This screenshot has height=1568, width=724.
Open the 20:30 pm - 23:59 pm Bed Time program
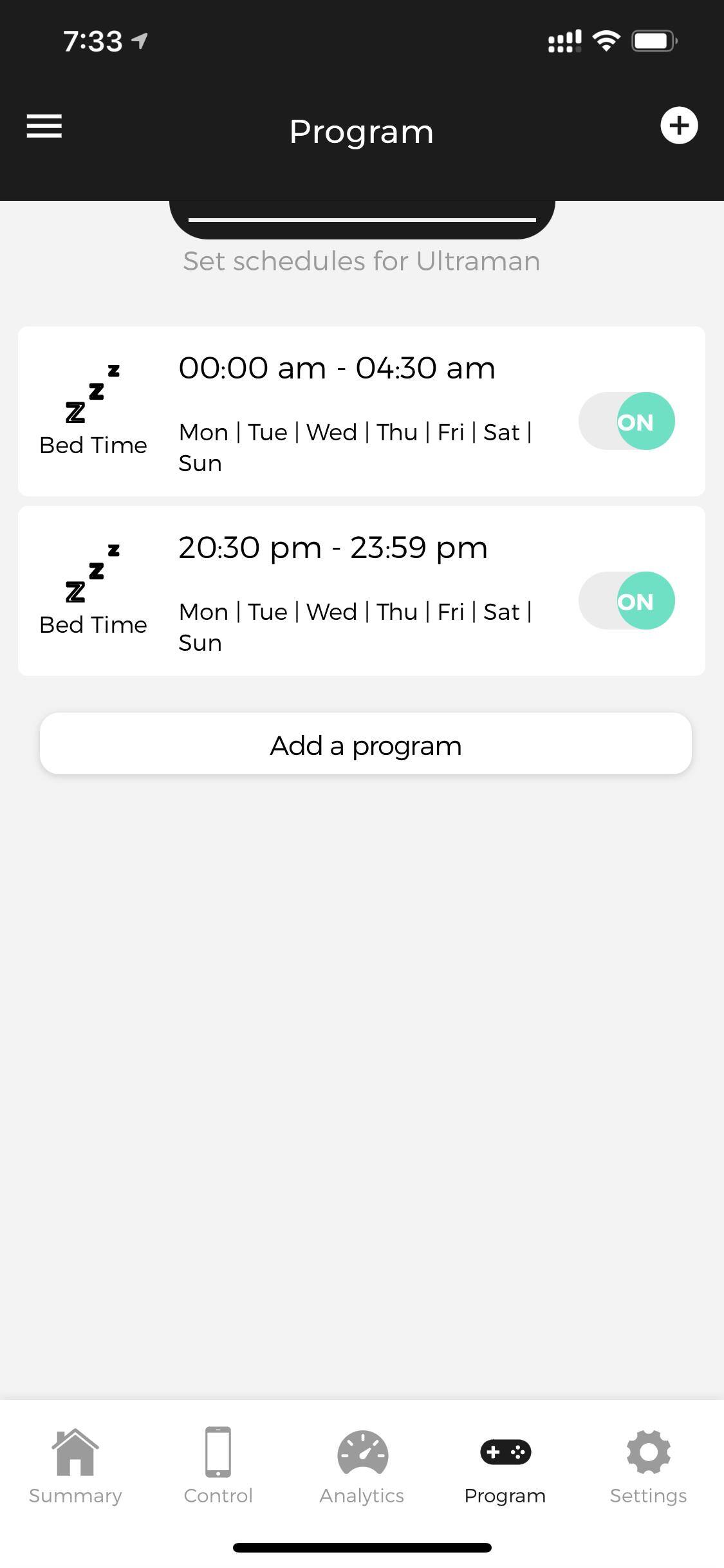click(x=335, y=592)
